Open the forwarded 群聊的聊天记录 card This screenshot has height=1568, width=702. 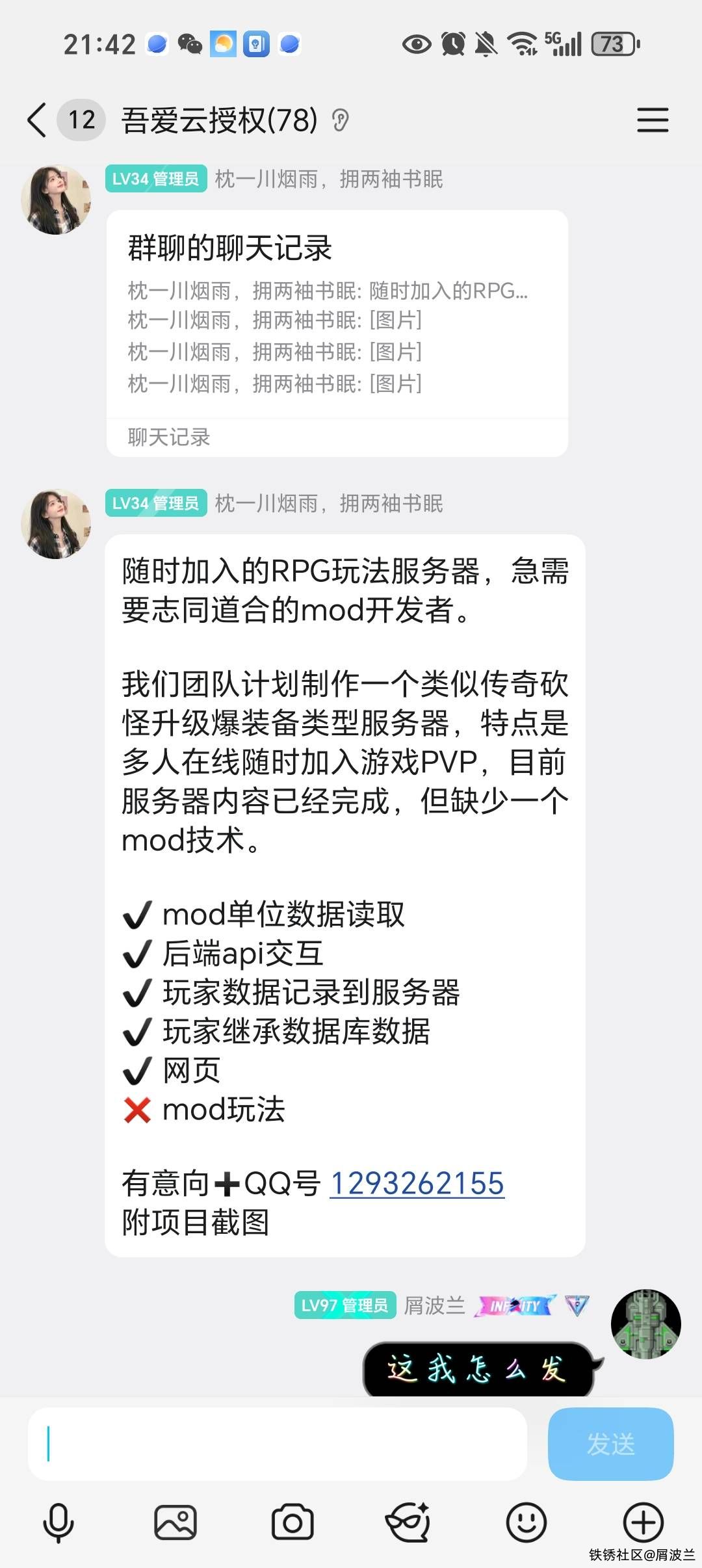(x=337, y=333)
